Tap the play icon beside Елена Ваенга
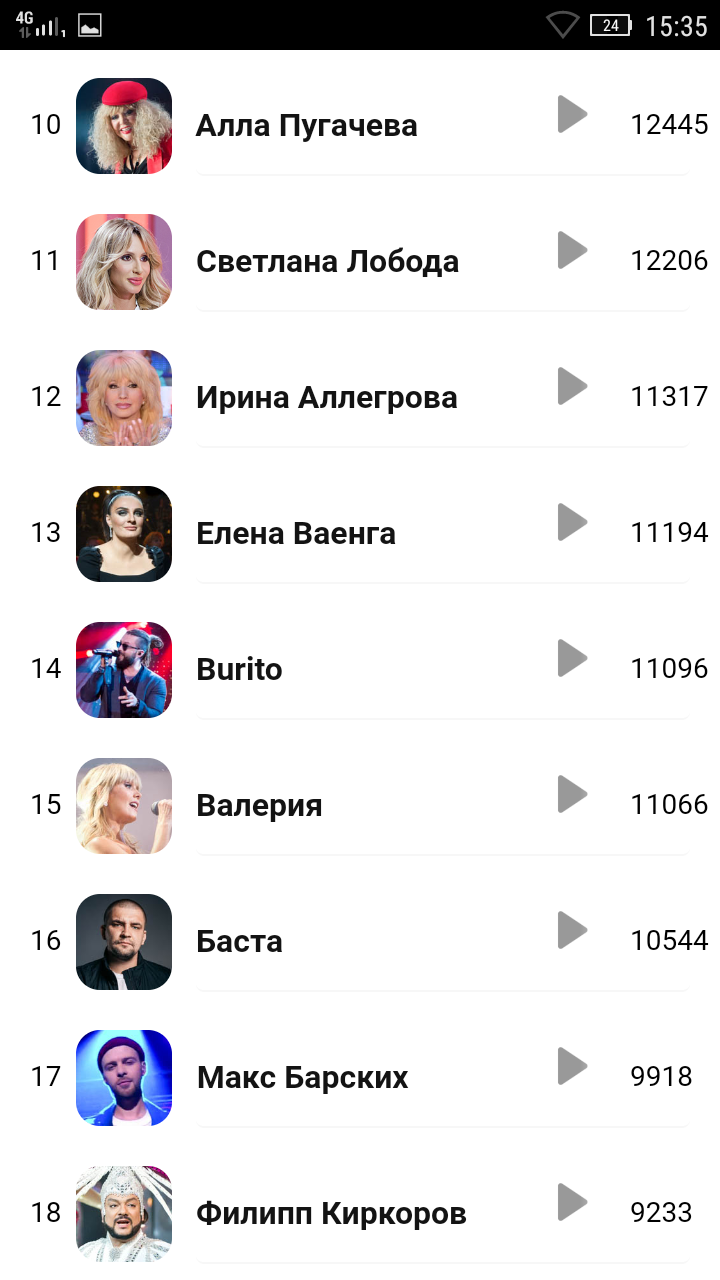Viewport: 720px width, 1280px height. [x=571, y=522]
